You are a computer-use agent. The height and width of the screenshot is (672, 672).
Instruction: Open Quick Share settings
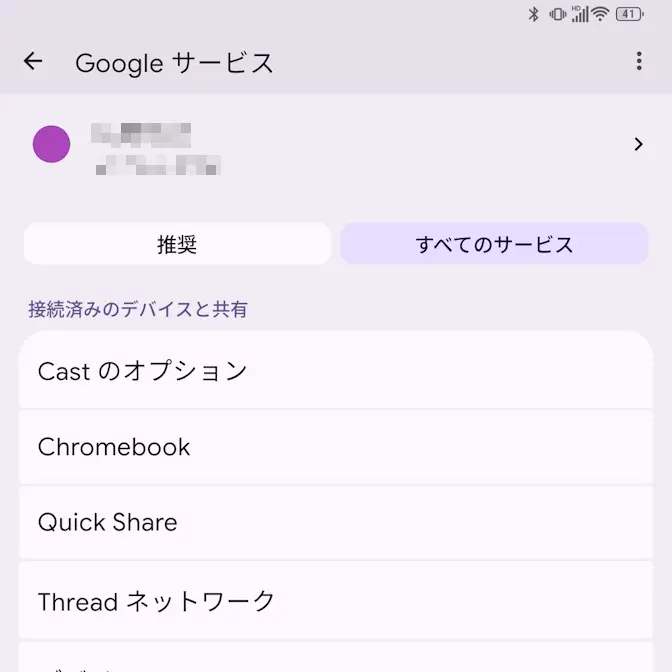pyautogui.click(x=336, y=523)
